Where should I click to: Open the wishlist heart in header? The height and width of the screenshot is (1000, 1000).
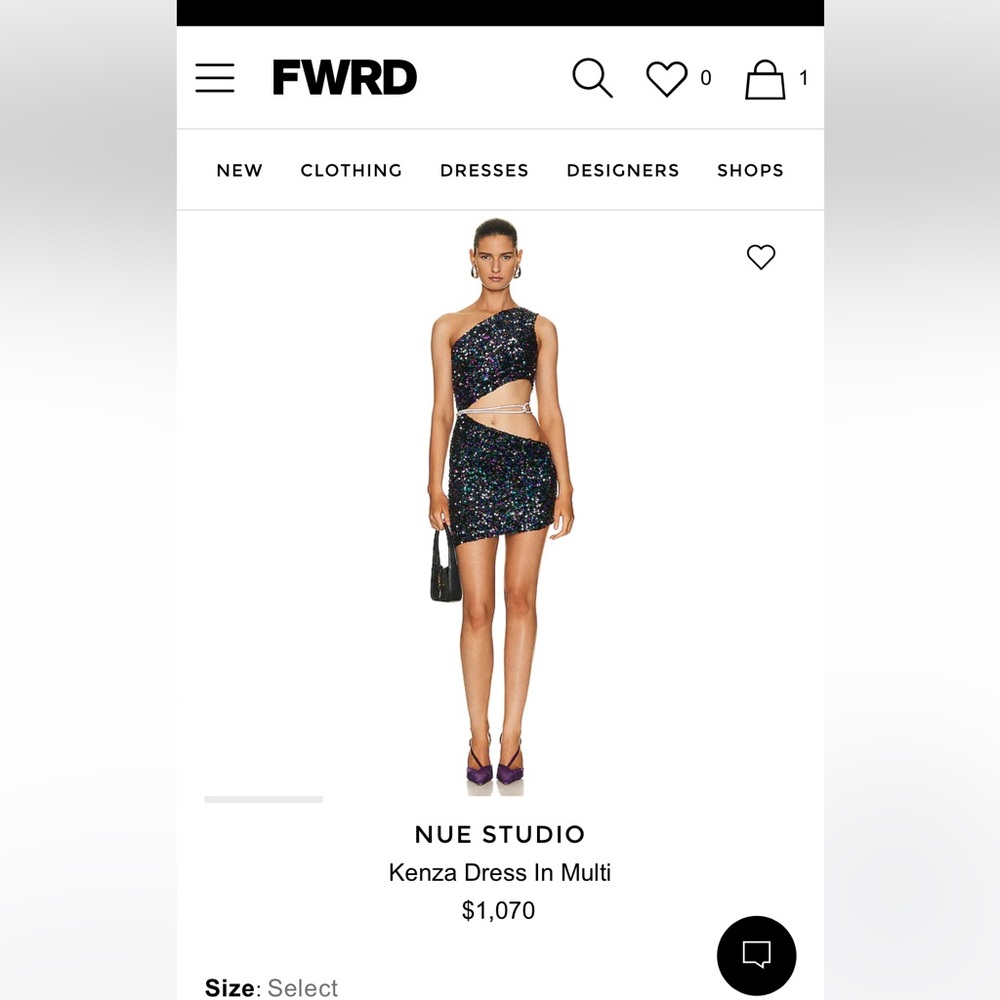(667, 79)
